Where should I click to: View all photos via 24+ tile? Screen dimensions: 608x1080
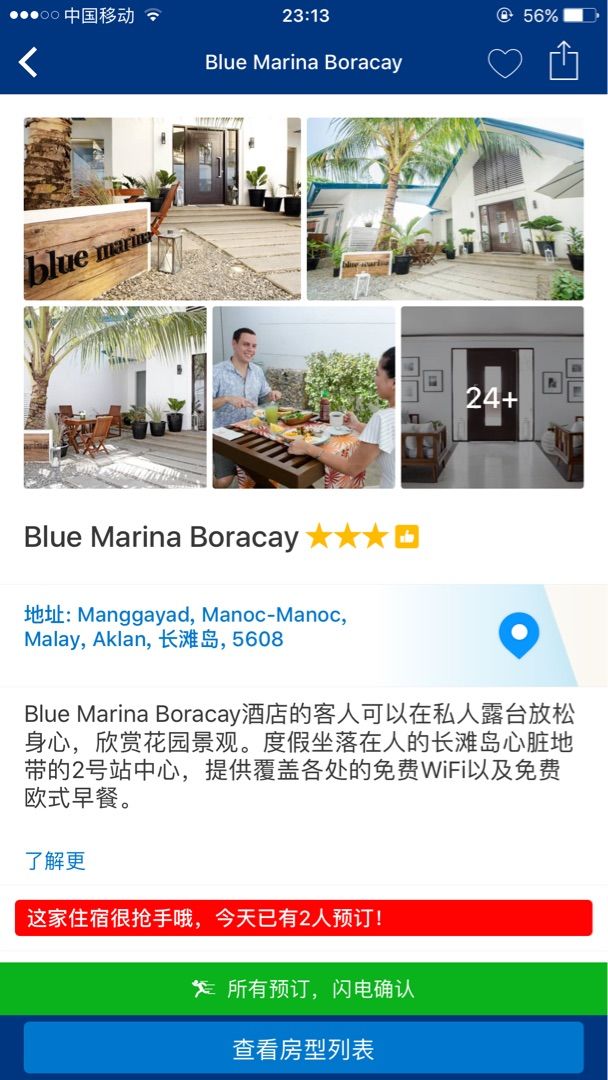point(492,397)
